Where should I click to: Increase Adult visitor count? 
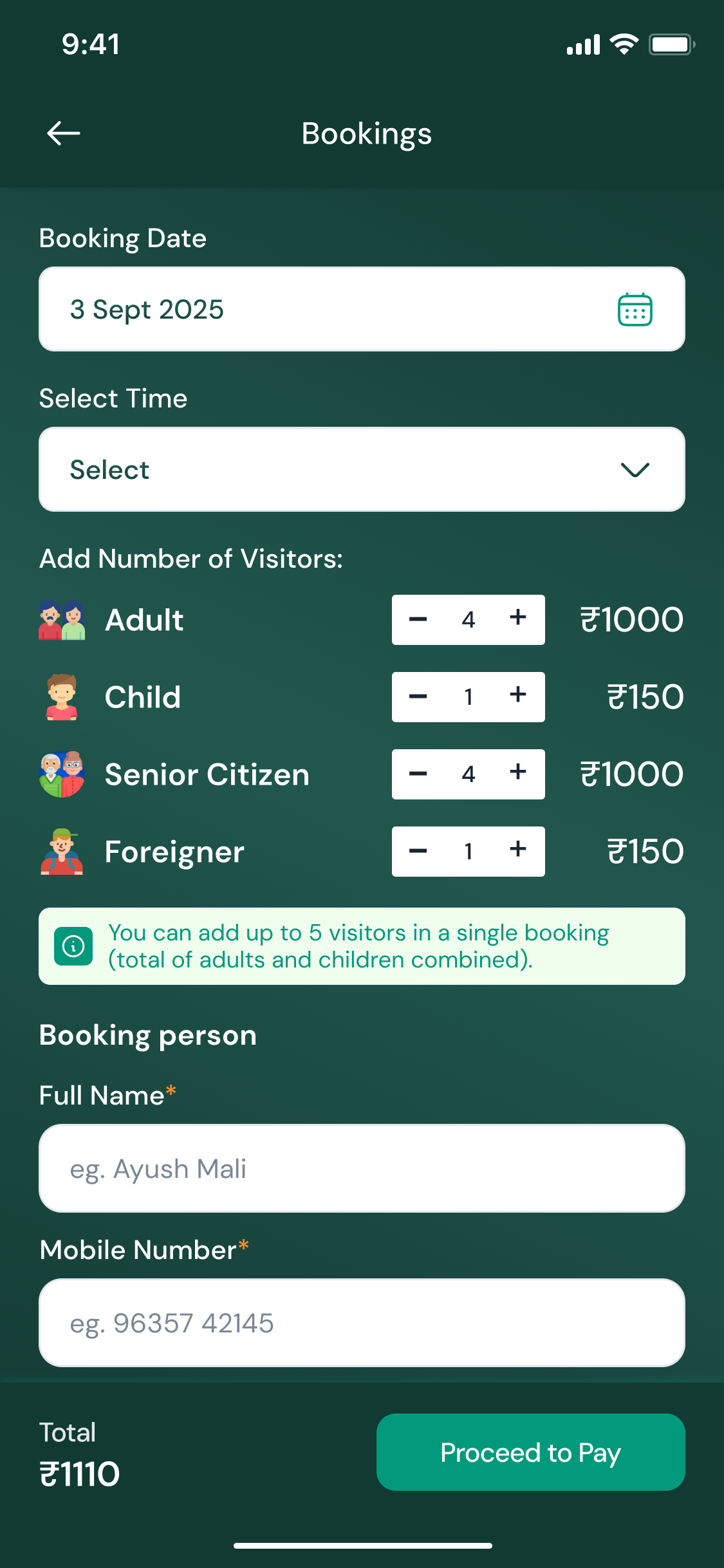coord(518,618)
